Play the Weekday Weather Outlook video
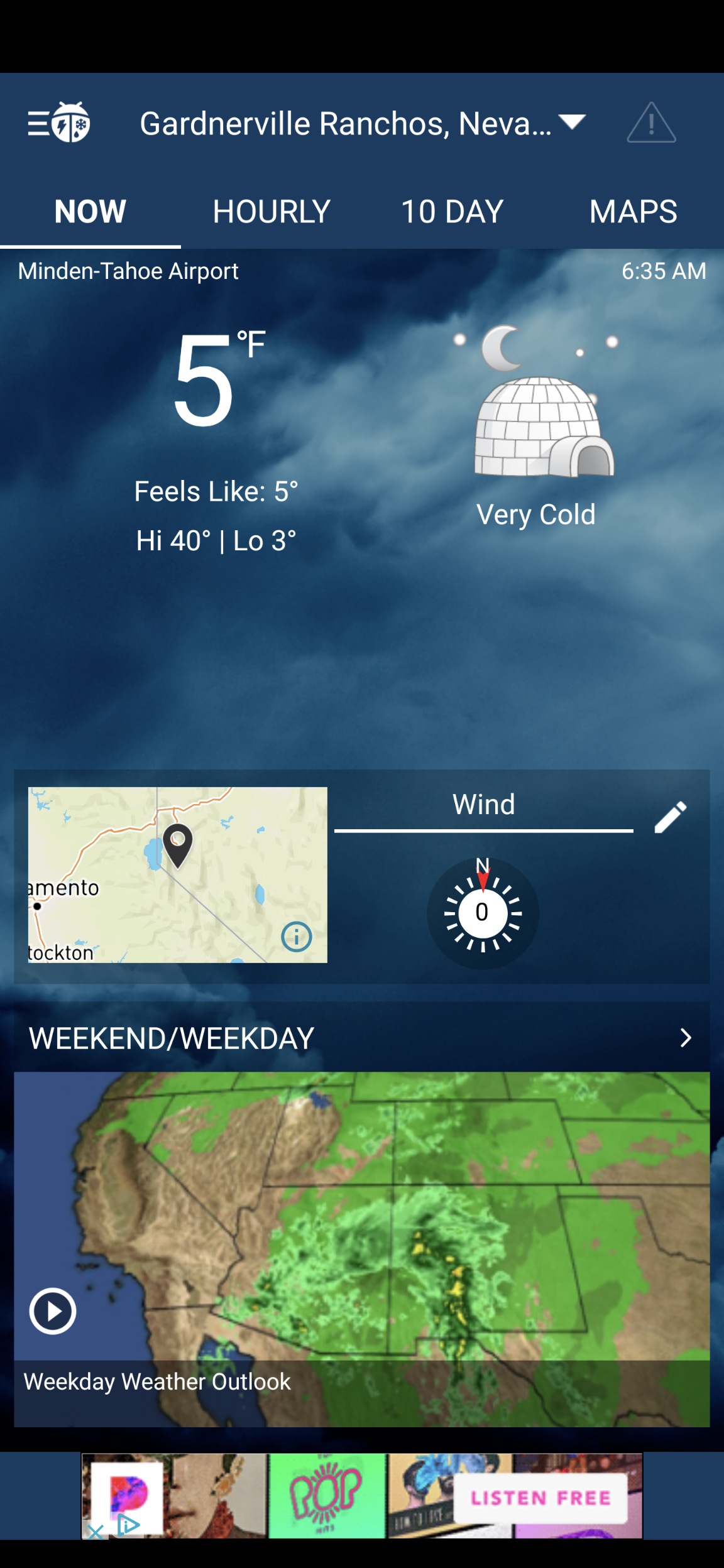 pyautogui.click(x=53, y=1311)
